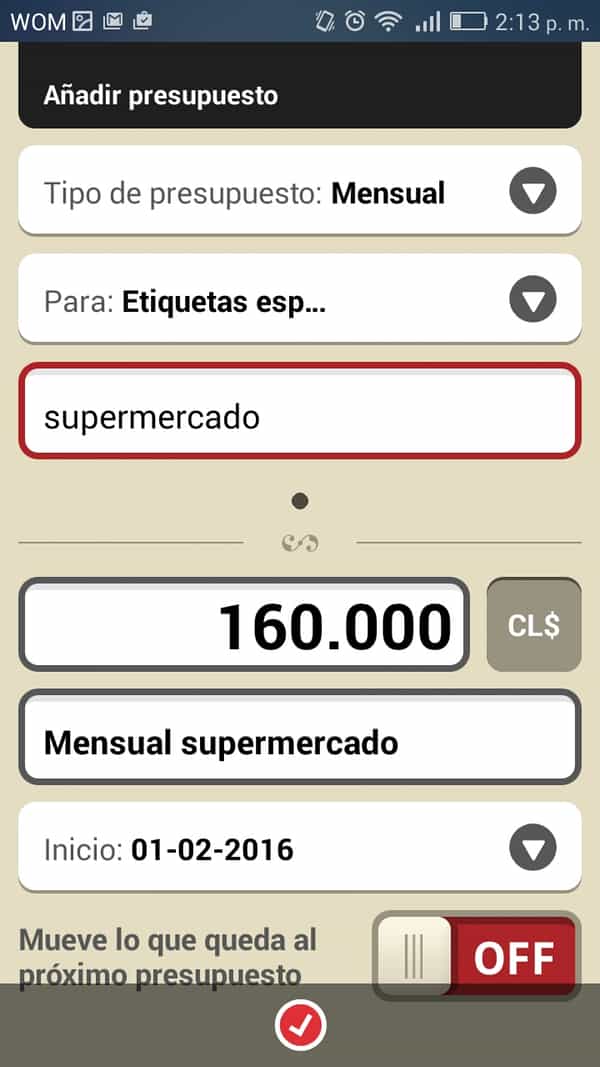
Task: Change the CL$ currency
Action: point(533,626)
